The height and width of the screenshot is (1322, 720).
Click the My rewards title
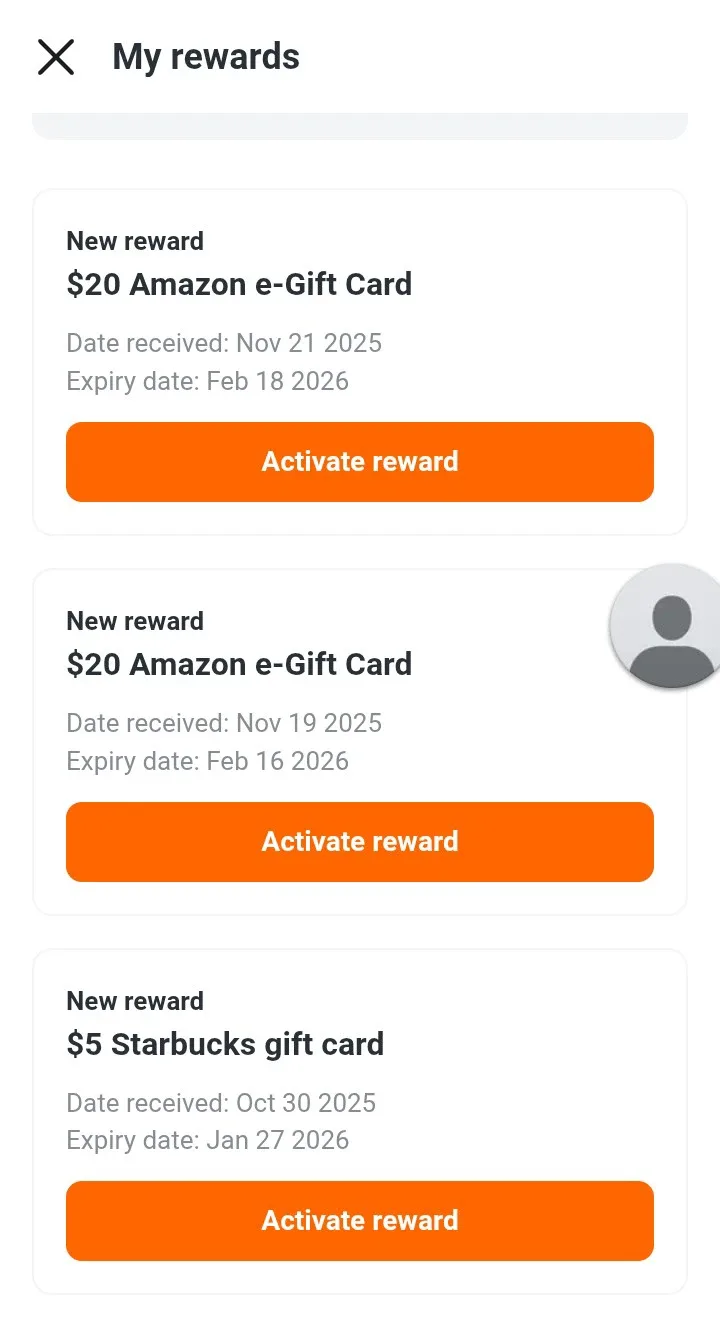coord(205,57)
